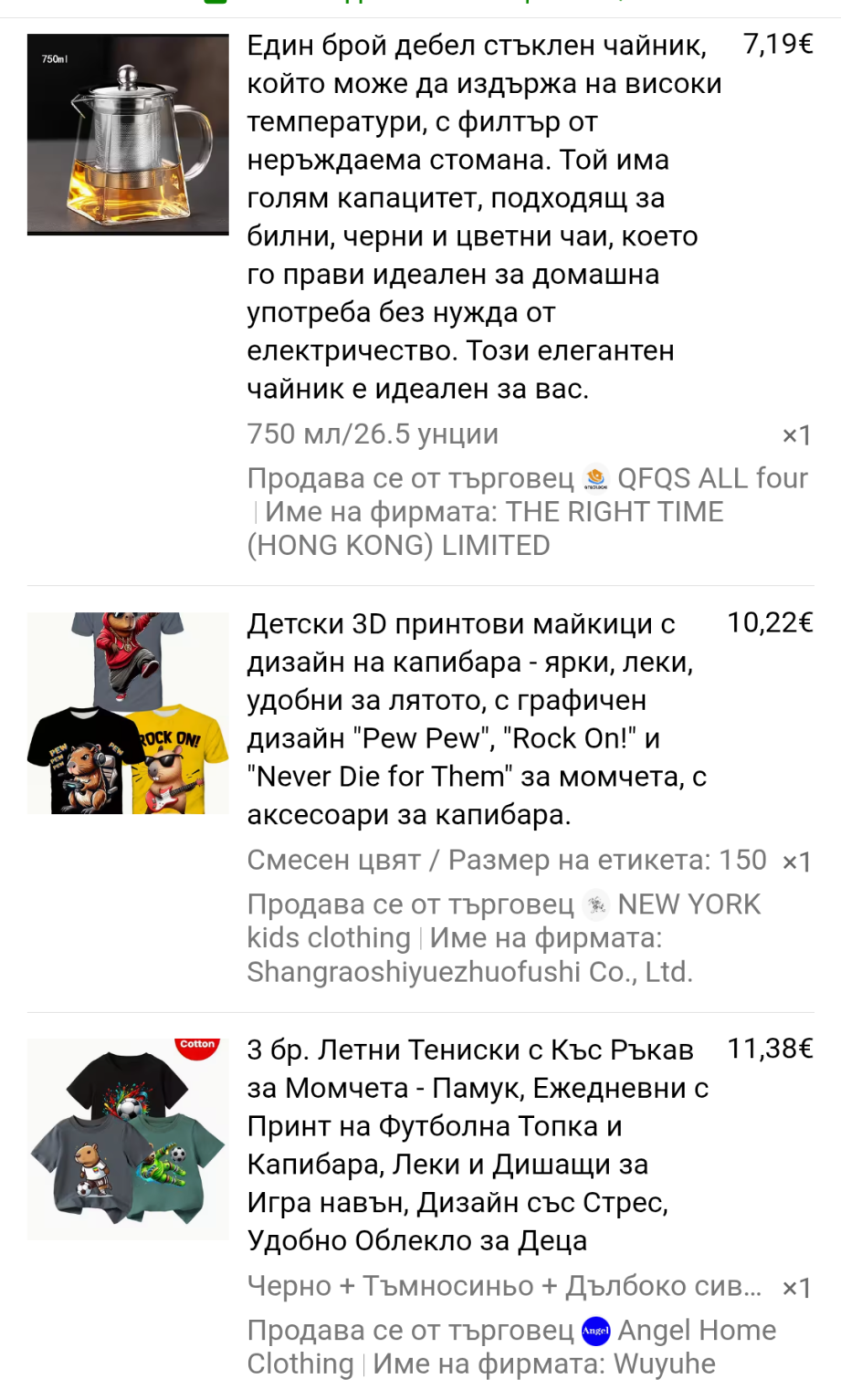Open the thick glass teapot item details
This screenshot has width=841, height=1400.
tap(485, 217)
